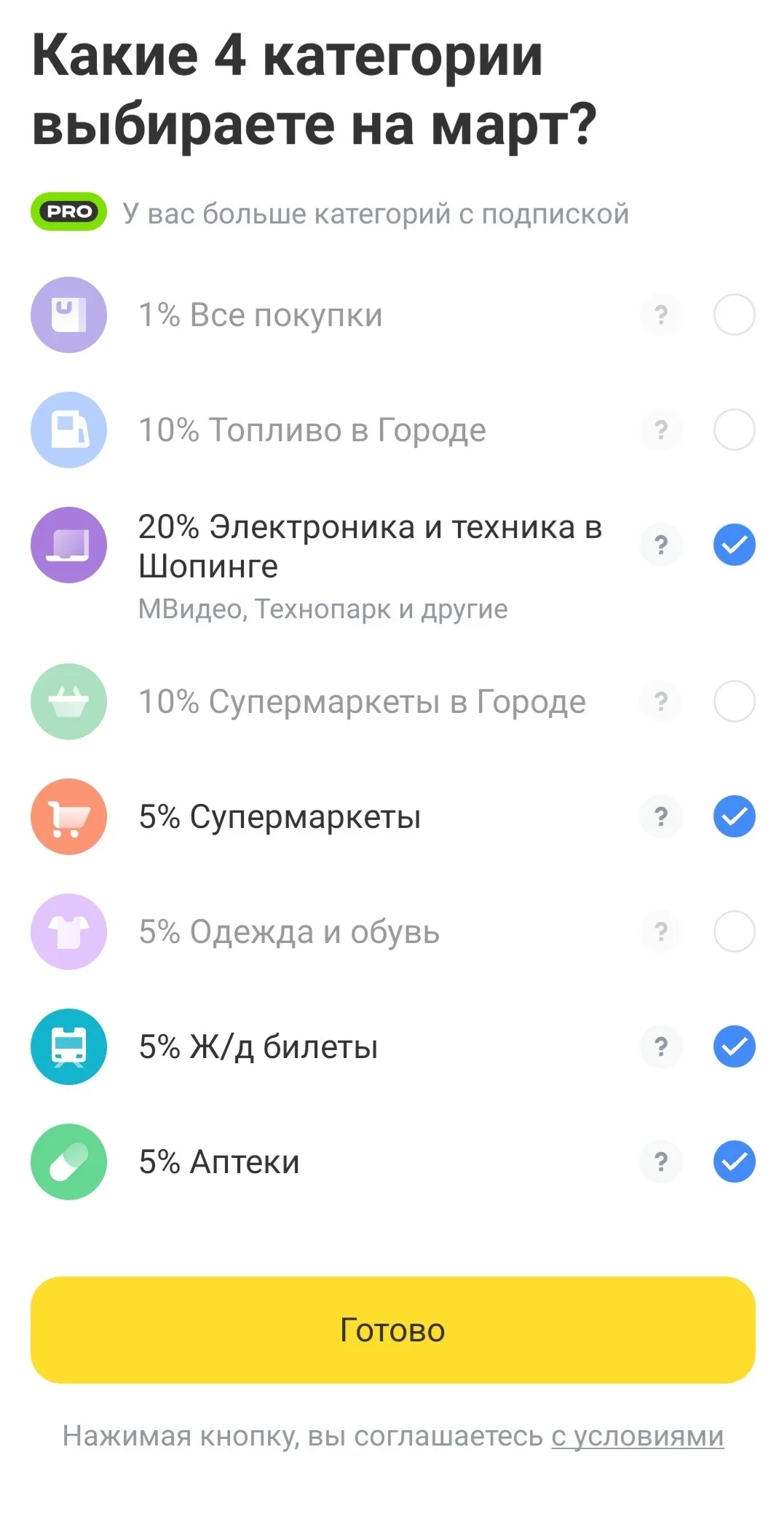Open help for 1% Все покупки
784x1522 pixels.
[661, 315]
